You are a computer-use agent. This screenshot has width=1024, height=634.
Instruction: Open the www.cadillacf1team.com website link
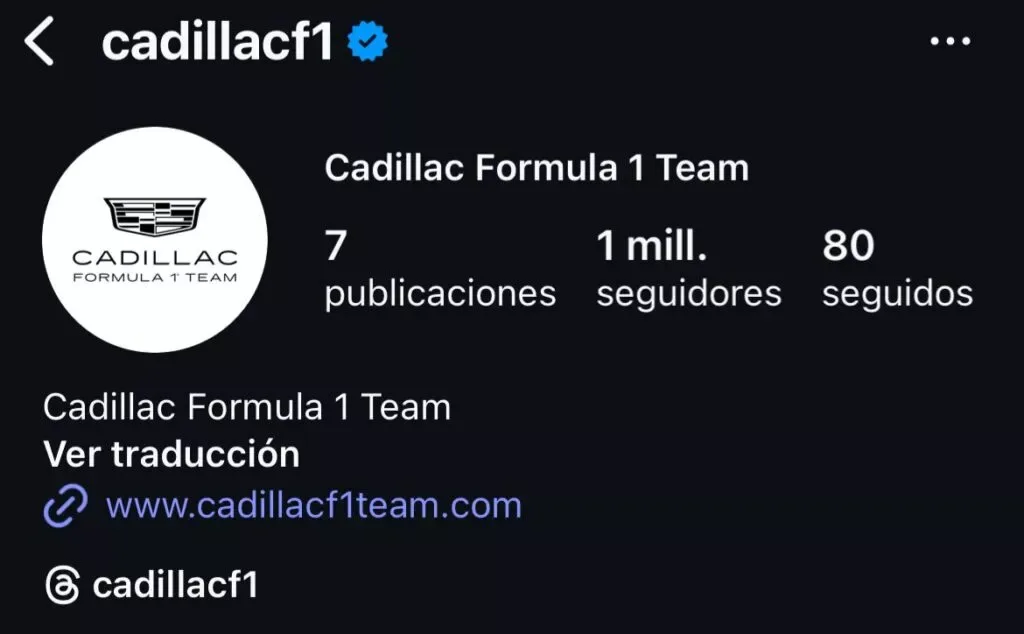click(313, 505)
